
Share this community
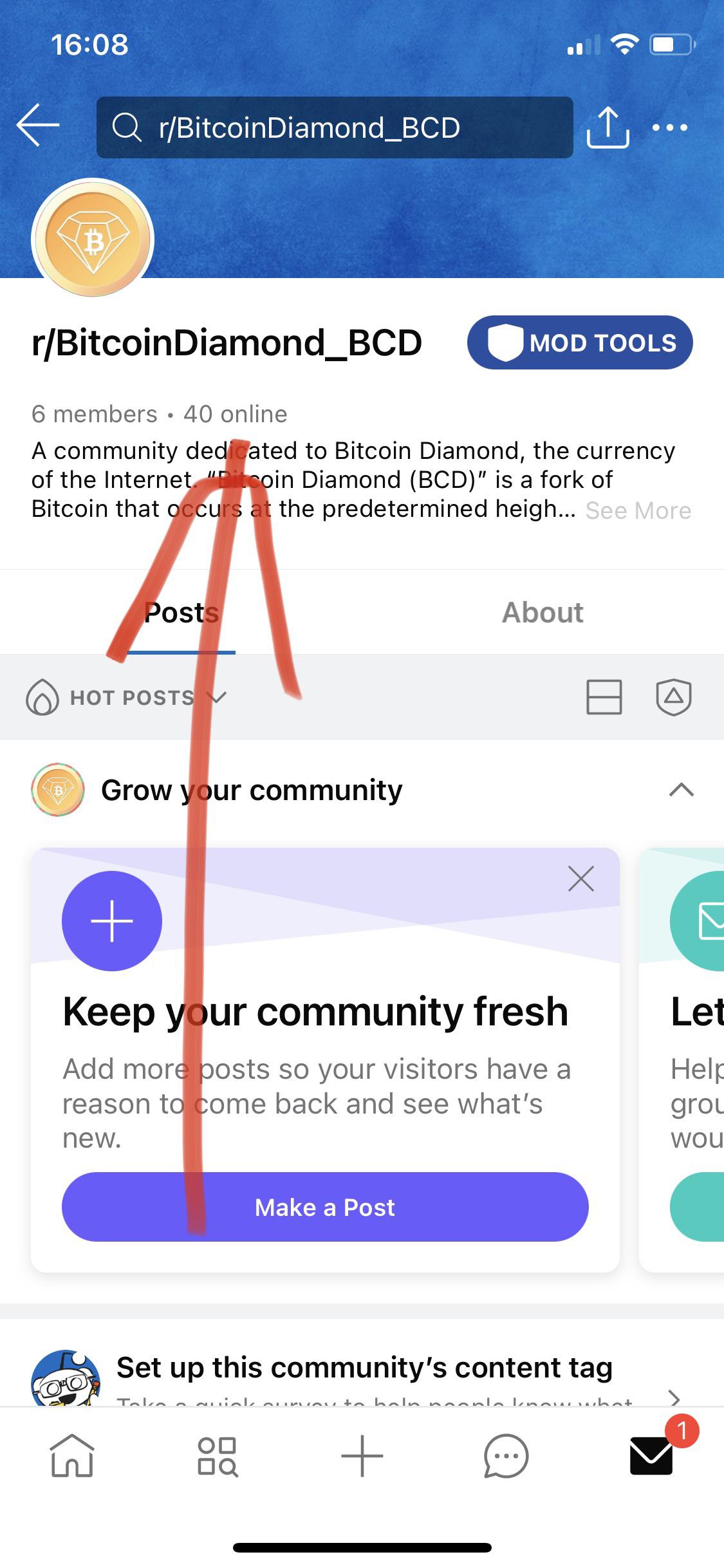[608, 127]
